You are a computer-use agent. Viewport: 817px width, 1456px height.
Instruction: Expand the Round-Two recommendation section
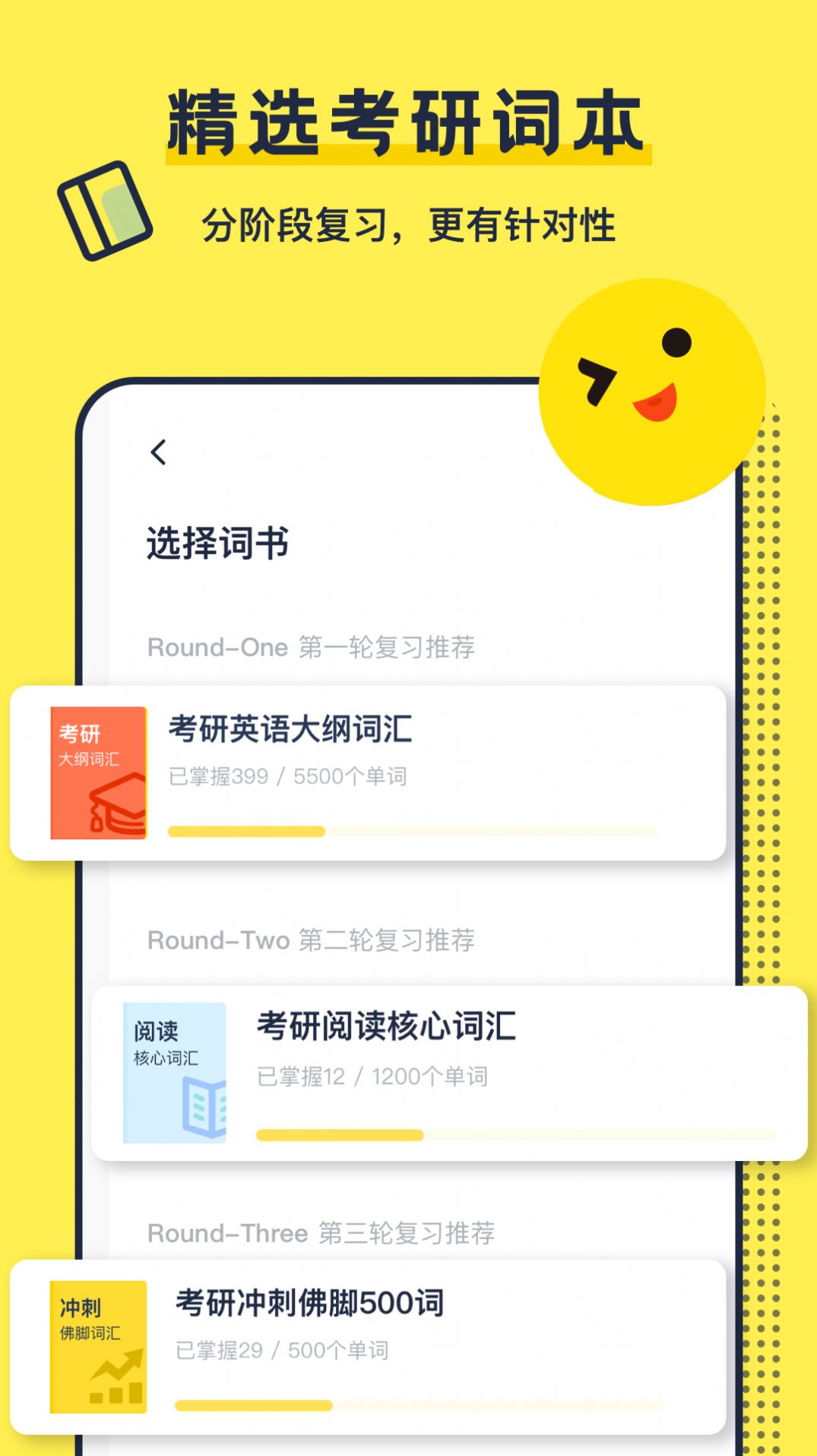[x=312, y=941]
